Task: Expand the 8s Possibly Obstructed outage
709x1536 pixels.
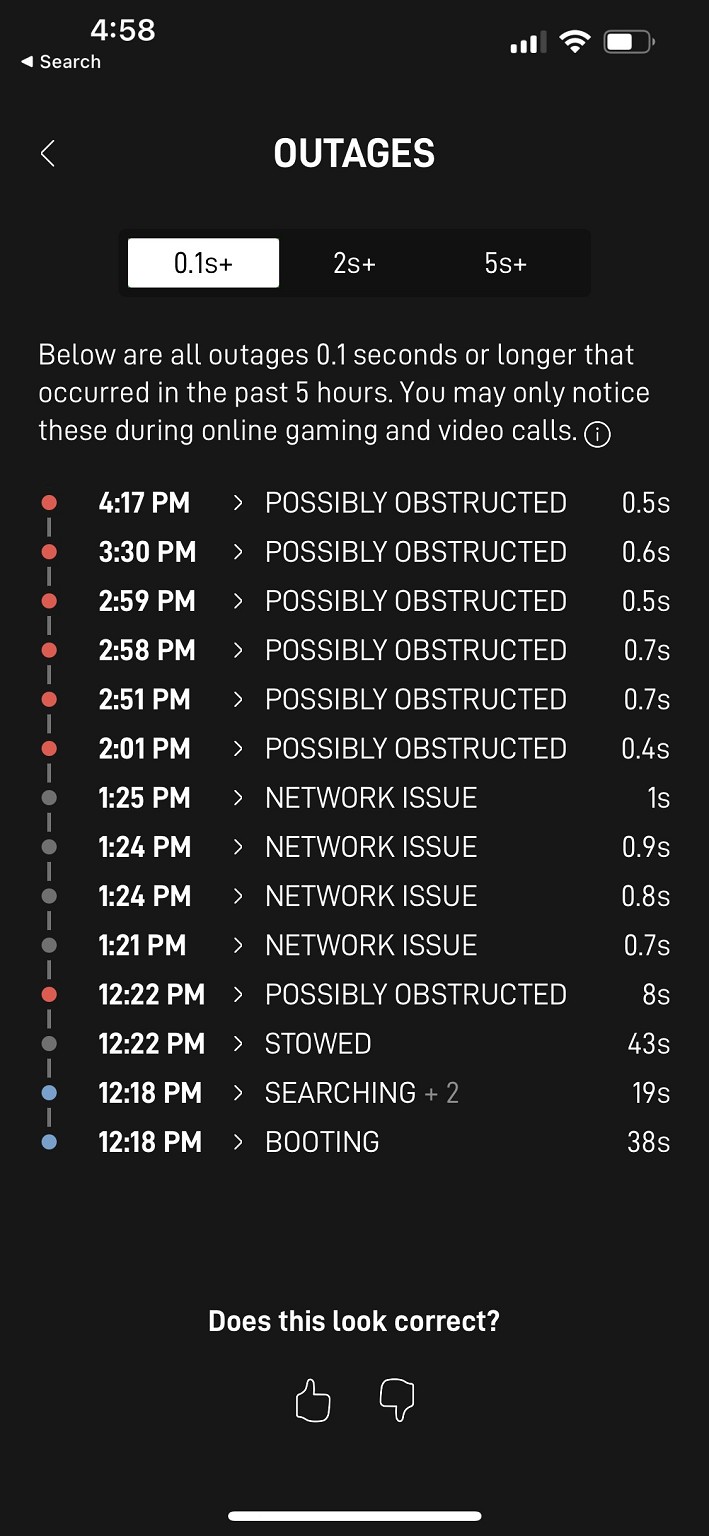Action: (x=354, y=994)
